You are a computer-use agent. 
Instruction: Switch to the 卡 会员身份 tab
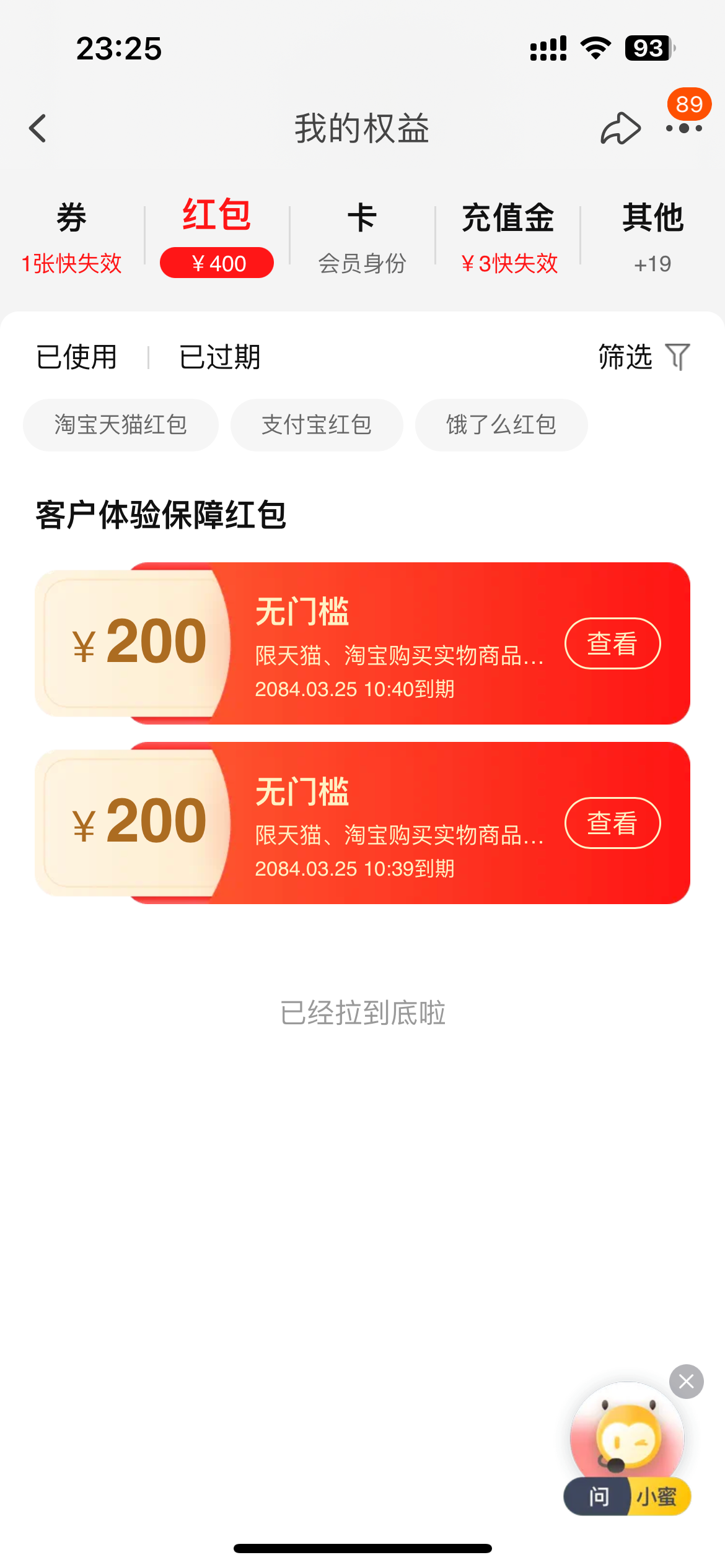point(362,236)
